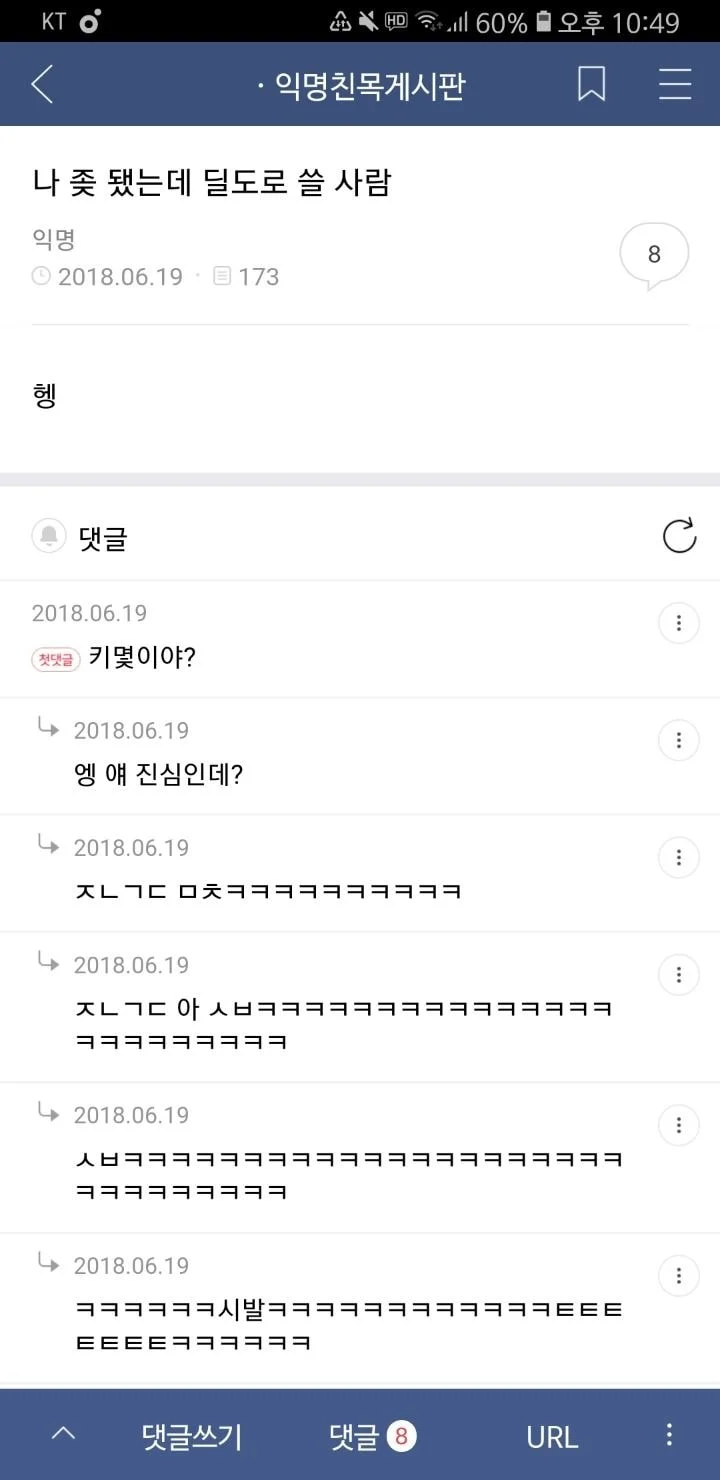Open options for the last 시발 reply
The width and height of the screenshot is (720, 1480).
click(x=679, y=1275)
